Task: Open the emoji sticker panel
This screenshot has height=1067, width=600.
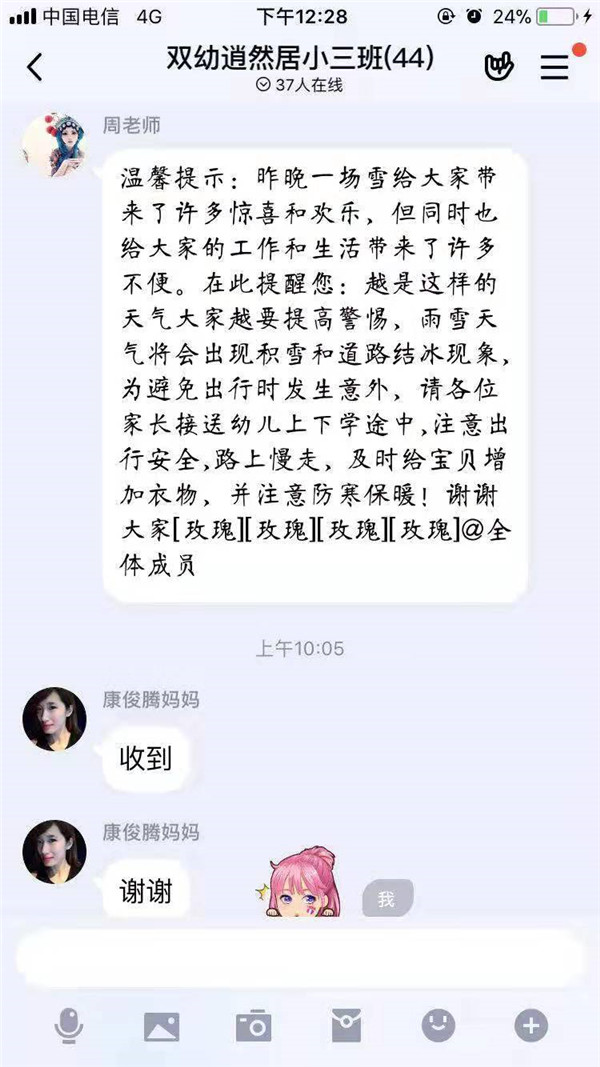Action: 438,1025
